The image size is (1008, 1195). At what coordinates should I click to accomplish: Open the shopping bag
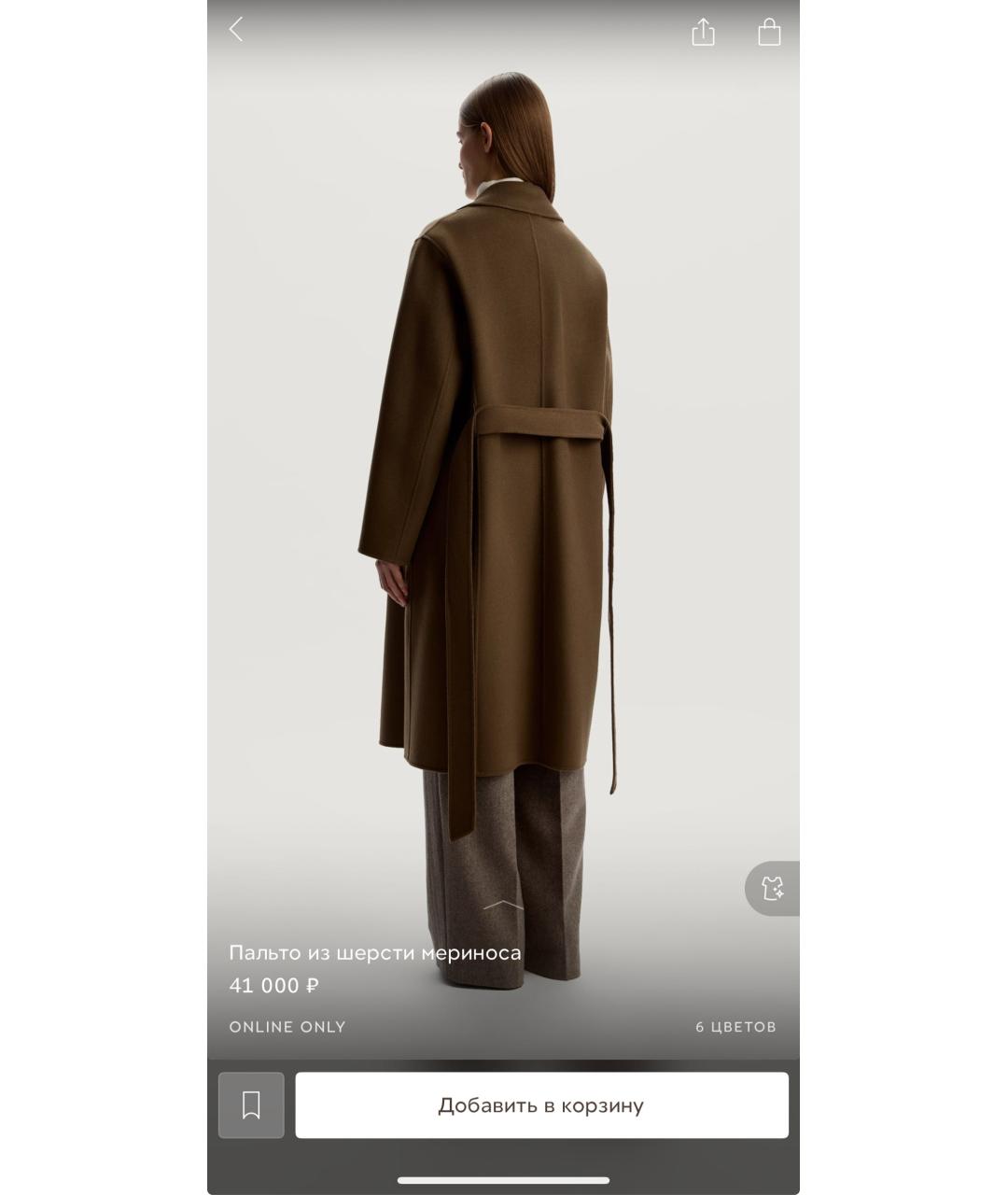coord(769,33)
